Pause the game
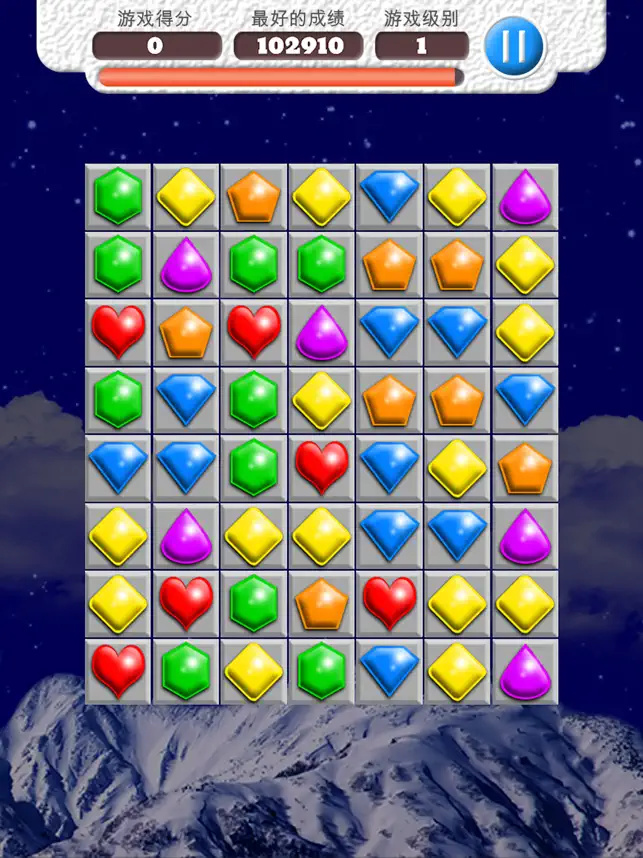643x858 pixels. (515, 46)
